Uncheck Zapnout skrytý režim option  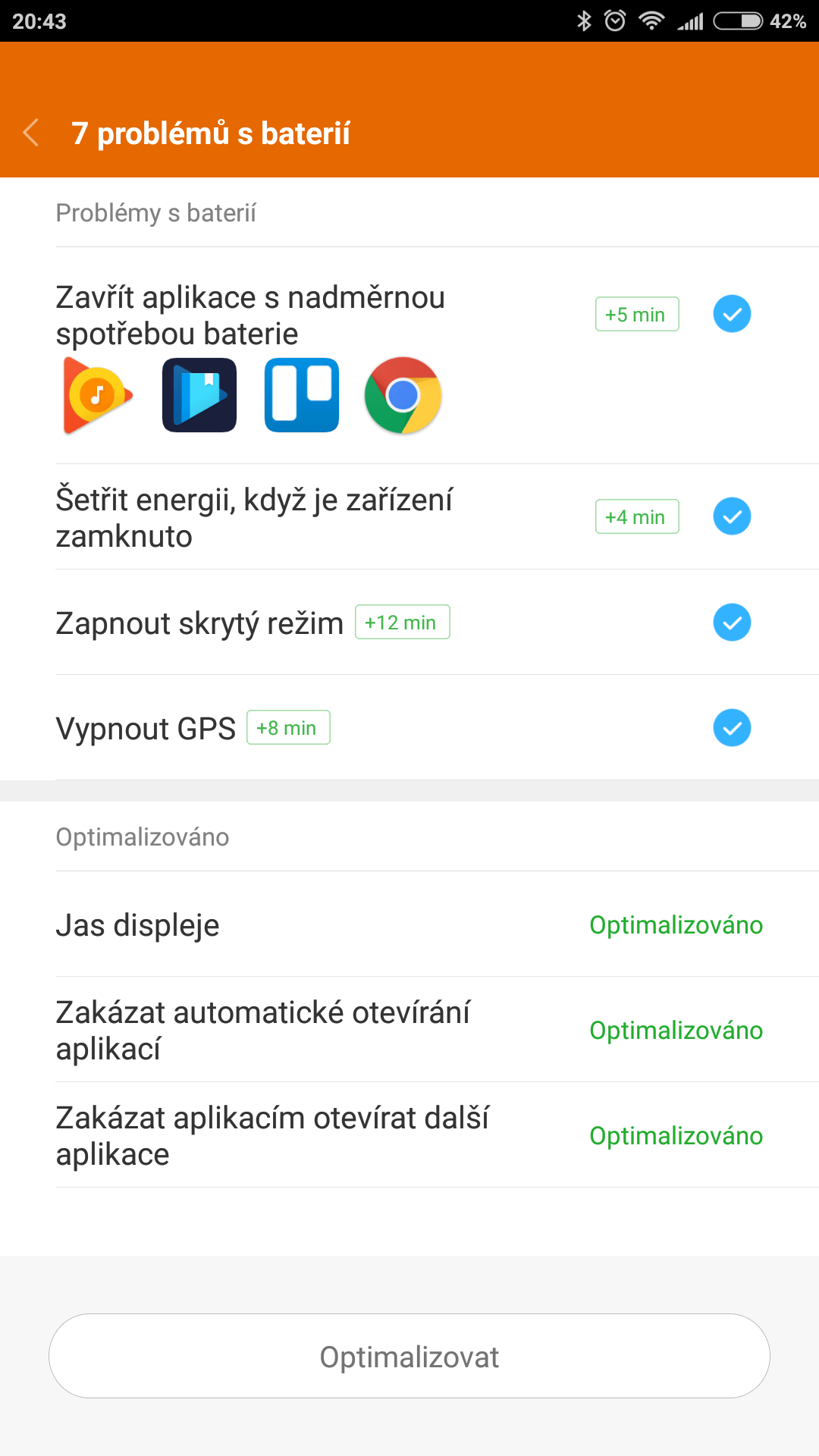coord(732,623)
